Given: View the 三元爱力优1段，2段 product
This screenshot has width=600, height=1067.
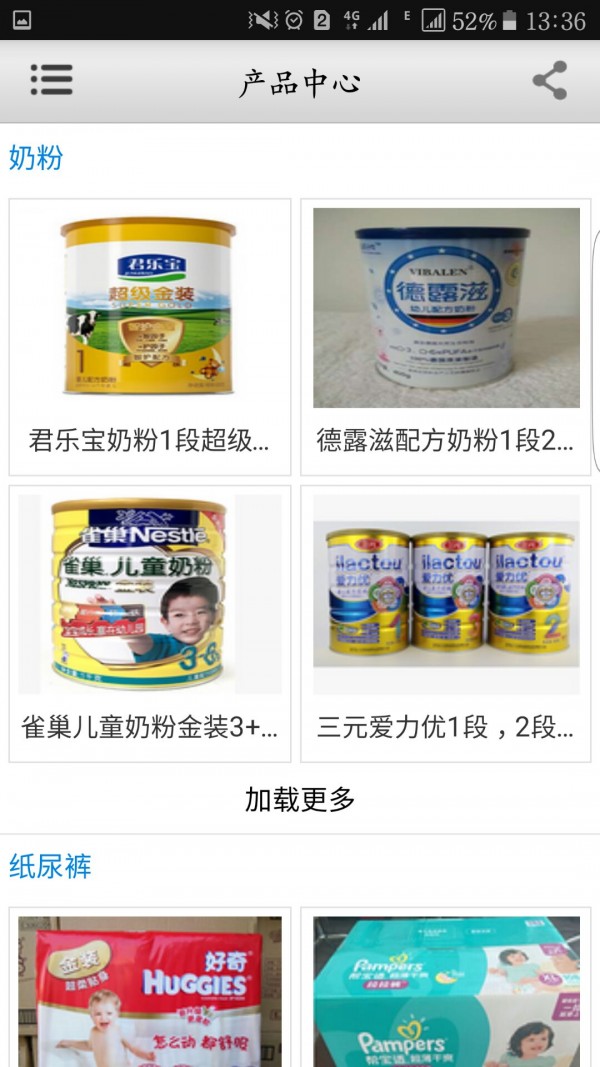Looking at the screenshot, I should (x=446, y=623).
